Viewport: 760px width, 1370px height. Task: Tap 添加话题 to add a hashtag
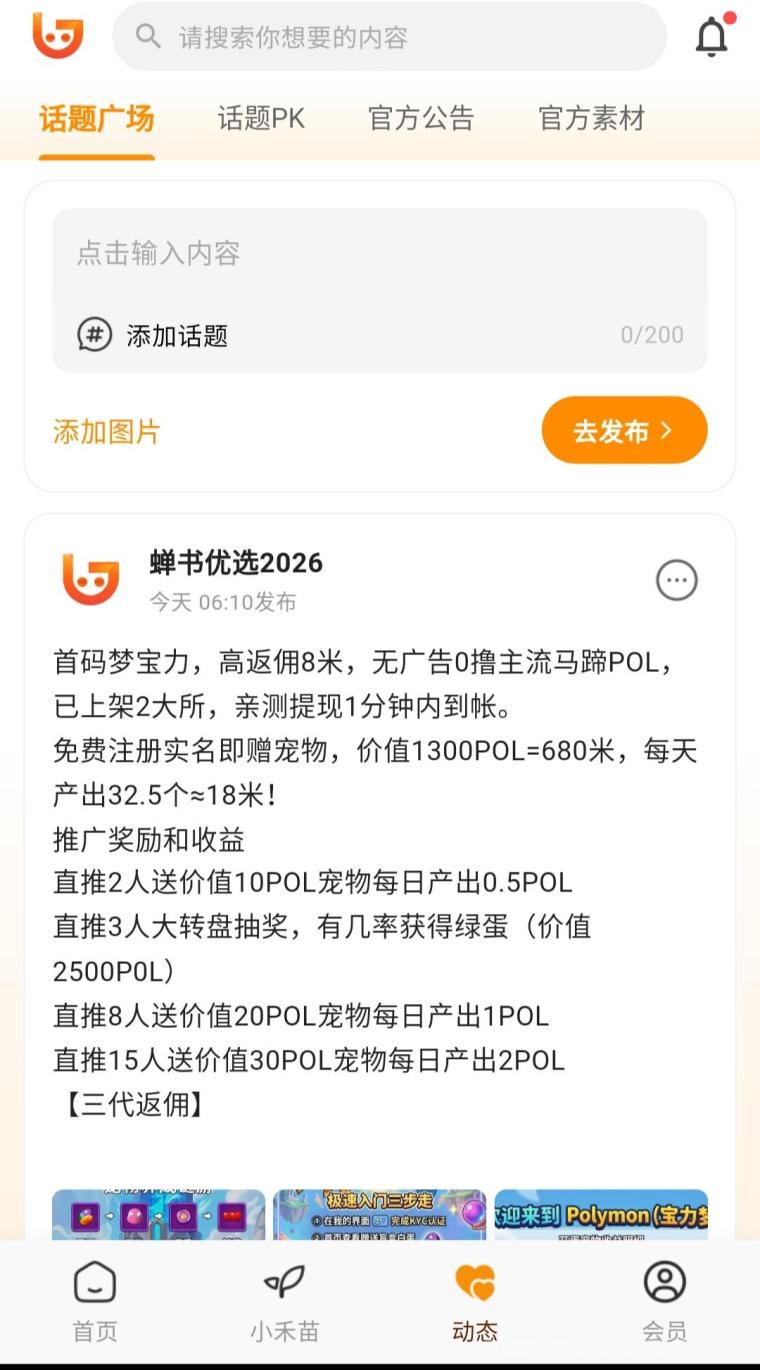point(155,335)
